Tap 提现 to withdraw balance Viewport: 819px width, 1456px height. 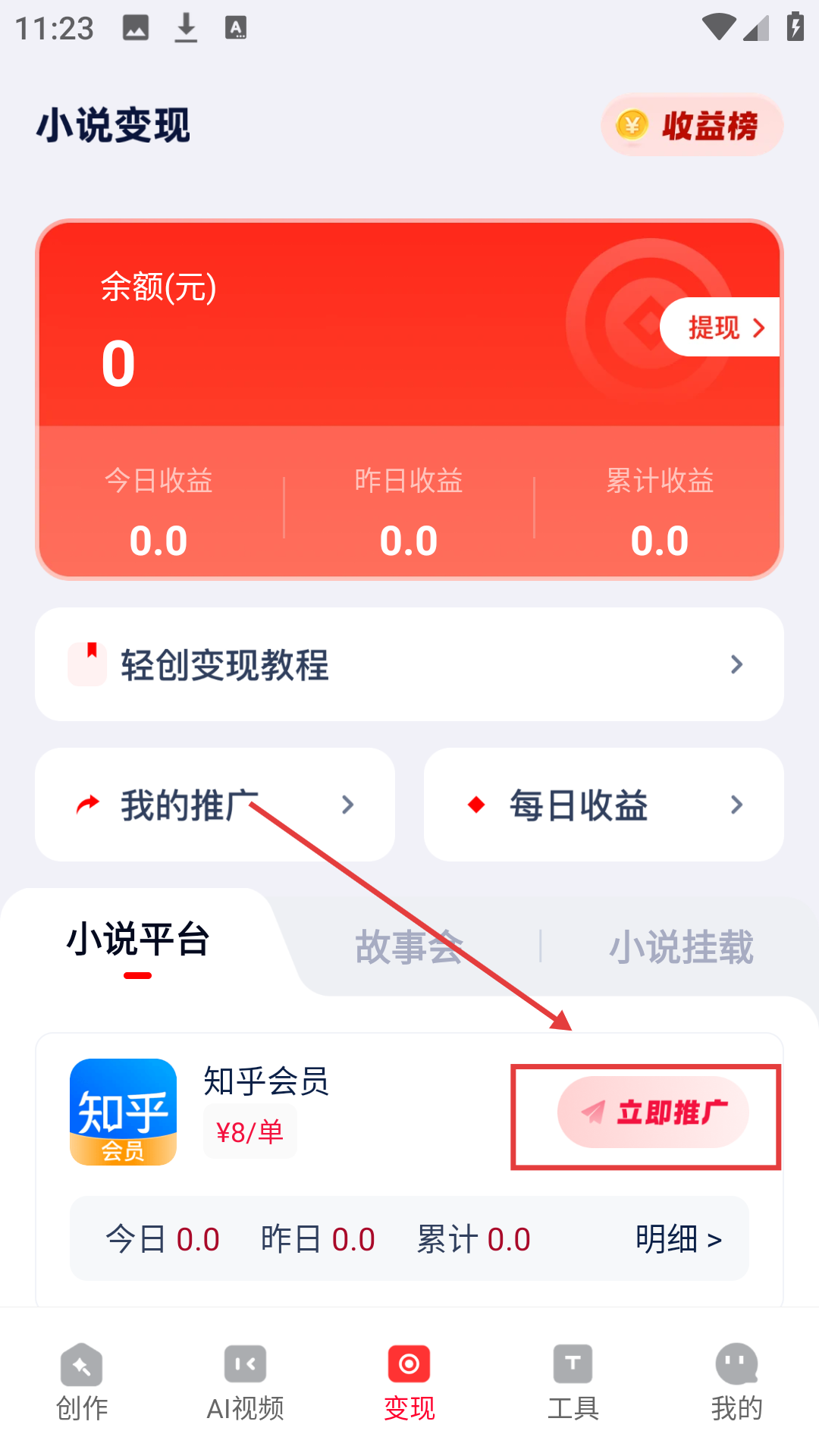pos(721,328)
